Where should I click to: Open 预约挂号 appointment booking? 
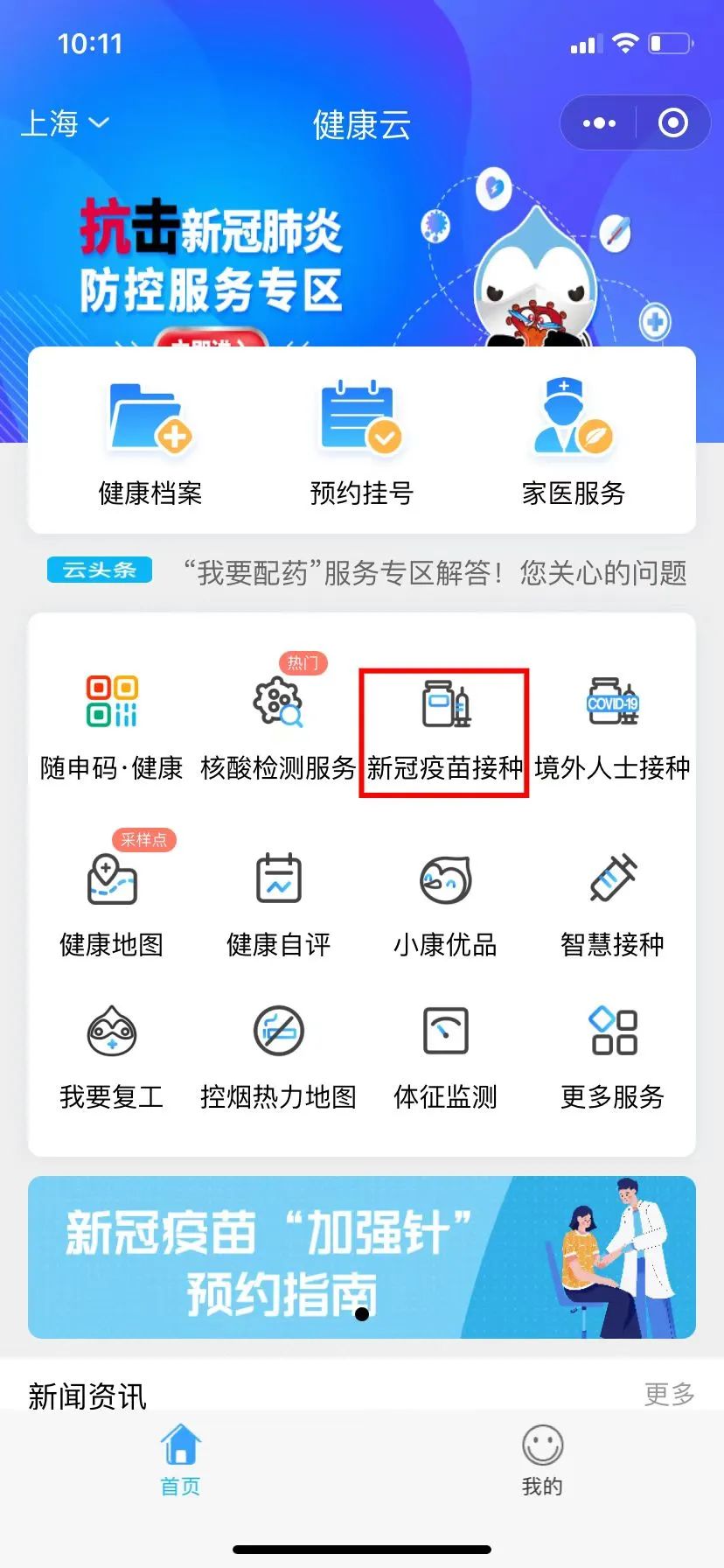(361, 444)
